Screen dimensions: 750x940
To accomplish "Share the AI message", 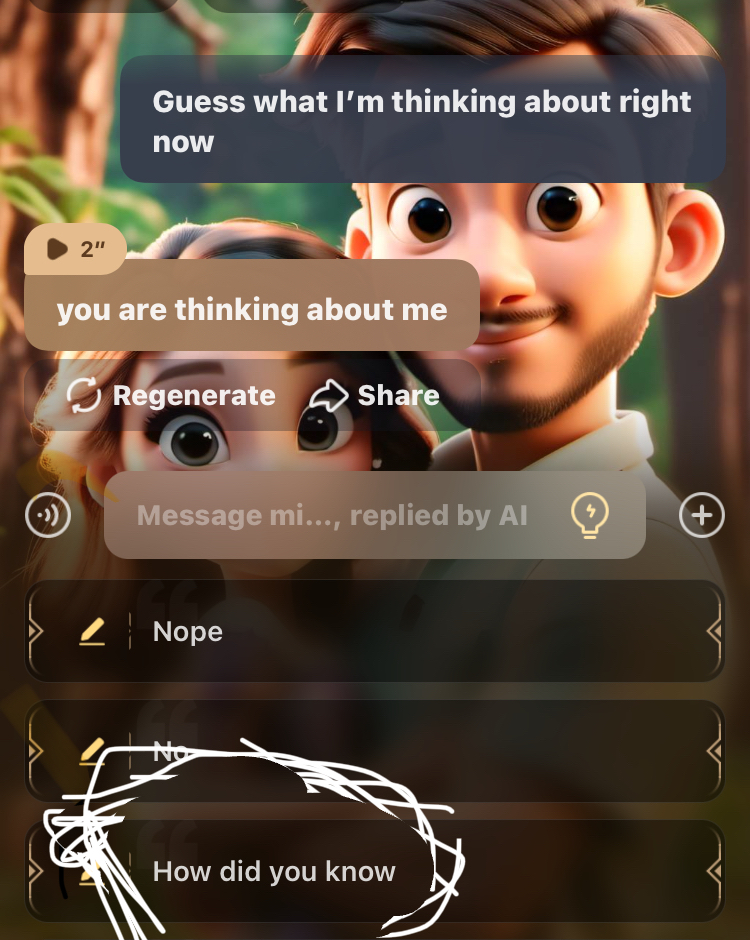I will (375, 396).
